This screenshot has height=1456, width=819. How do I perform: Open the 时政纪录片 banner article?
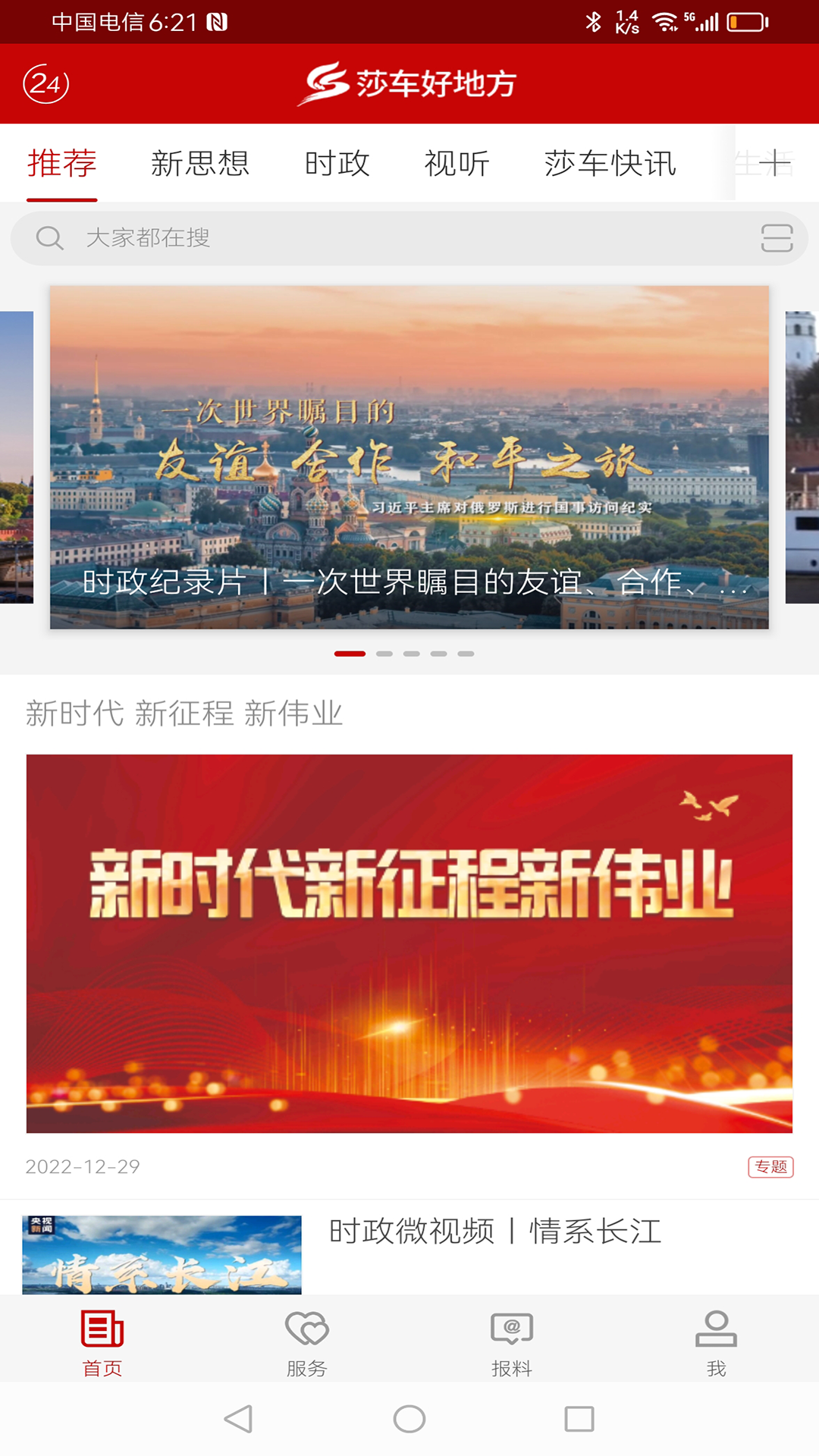coord(409,457)
